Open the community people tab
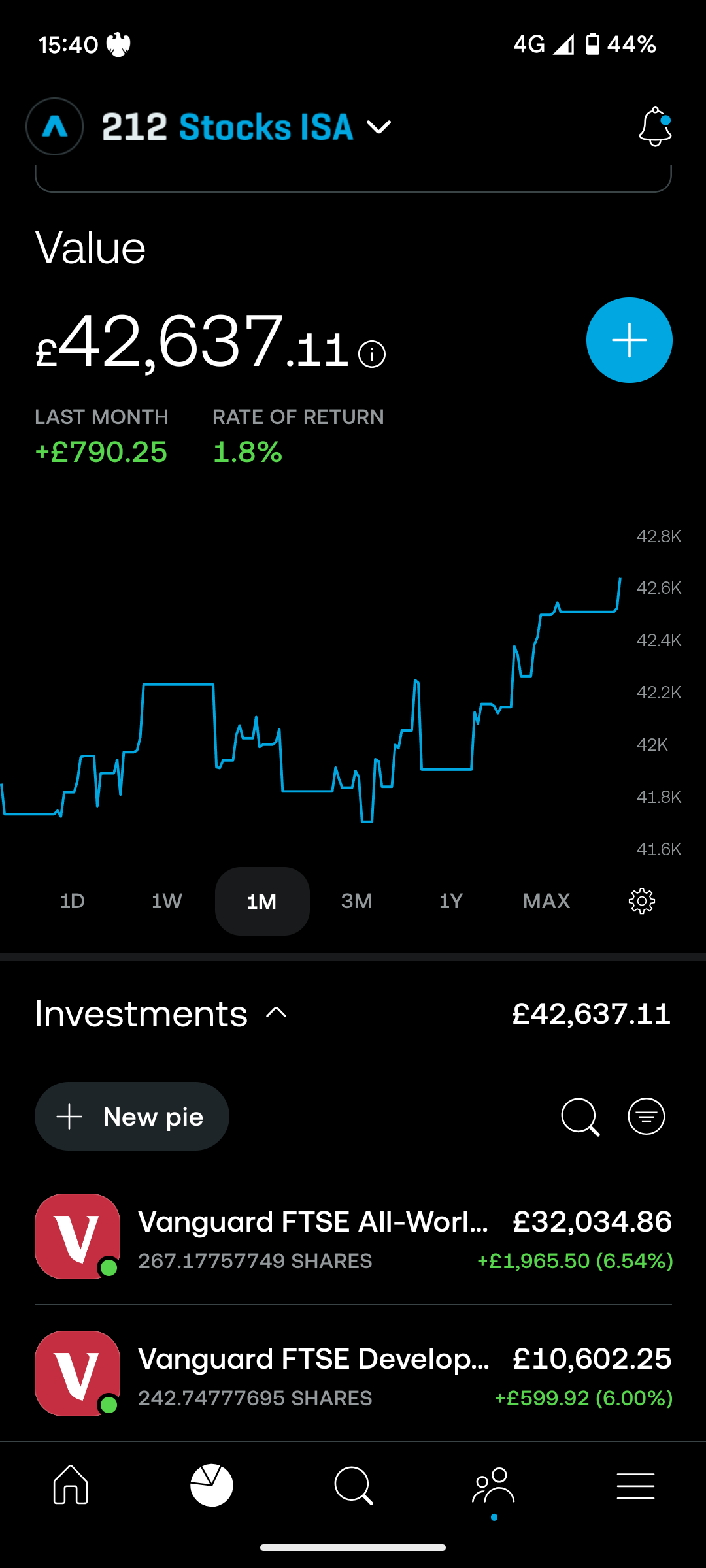This screenshot has height=1568, width=706. [x=494, y=1486]
